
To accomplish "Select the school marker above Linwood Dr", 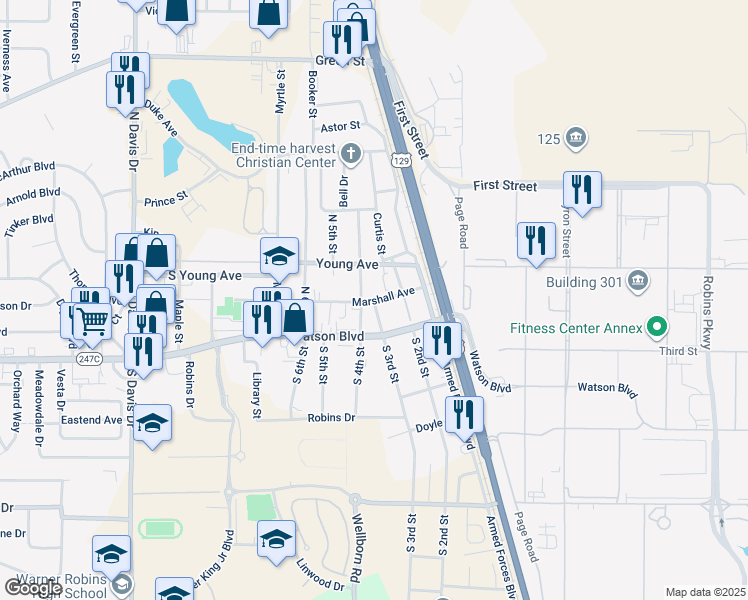I will point(277,539).
